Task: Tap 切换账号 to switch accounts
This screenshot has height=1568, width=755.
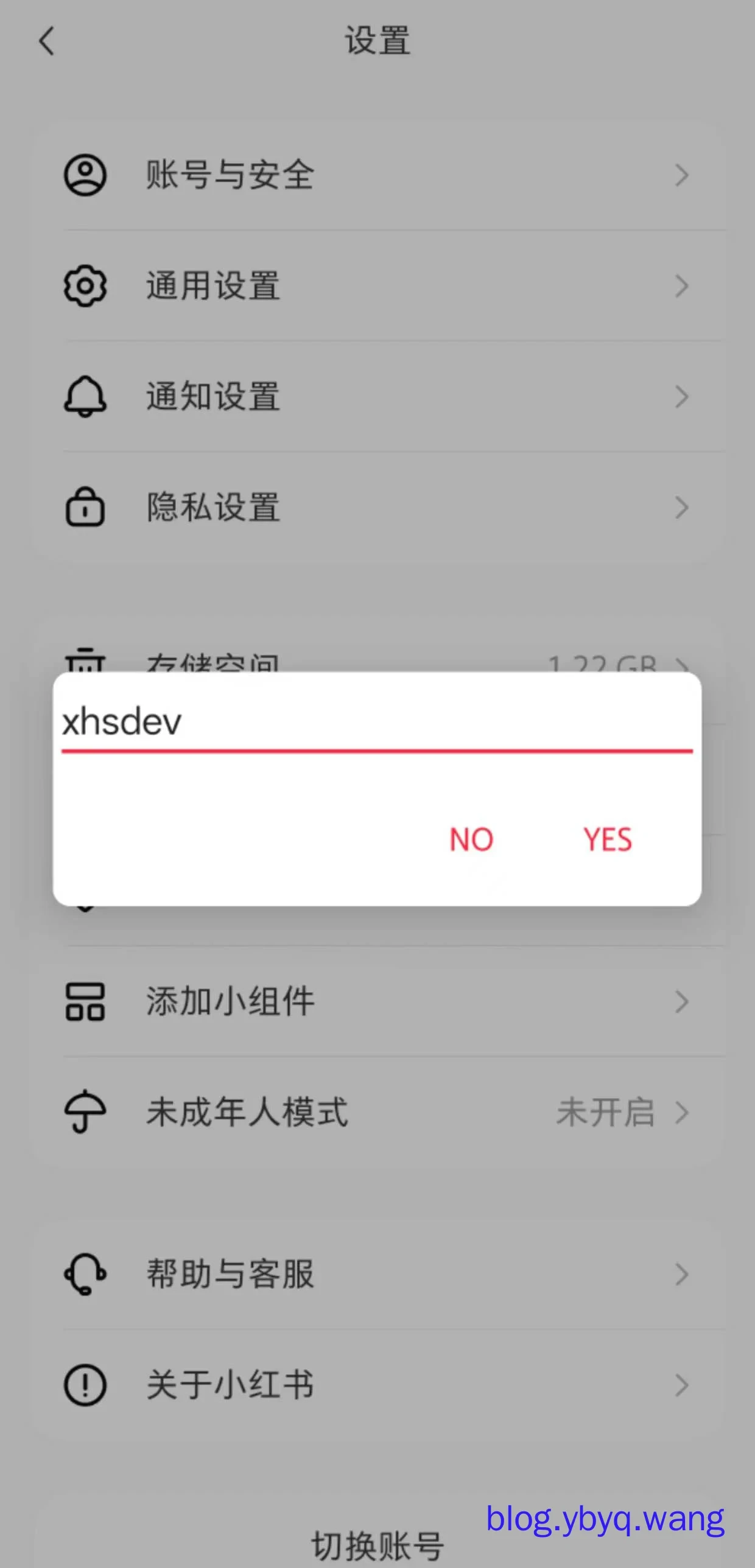Action: pyautogui.click(x=377, y=1545)
